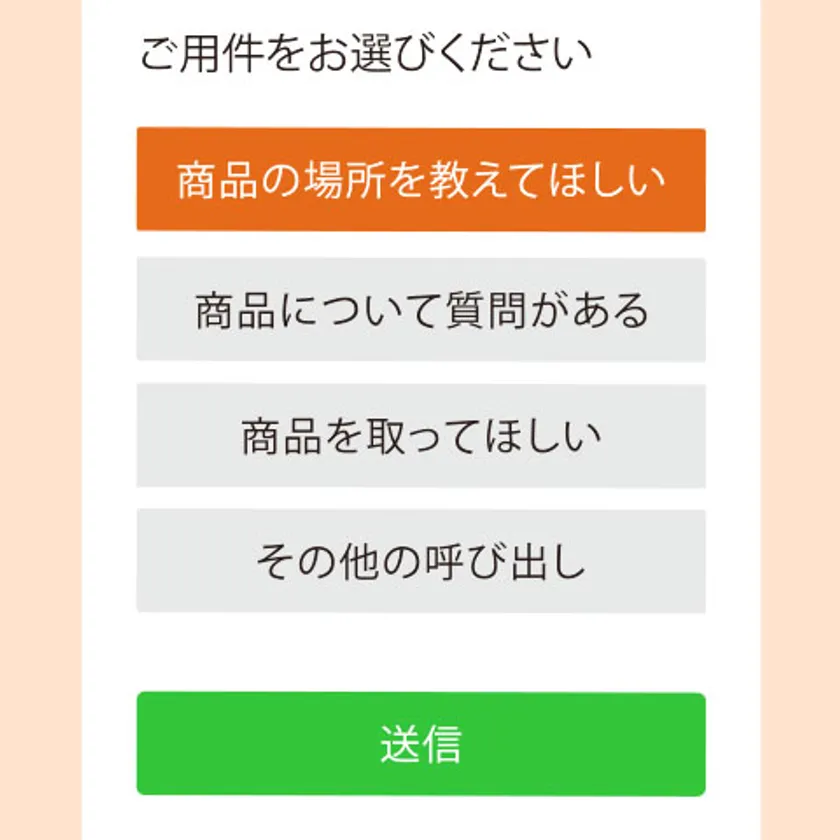The height and width of the screenshot is (840, 840).
Task: Pick the 商品を取ってほしい request
Action: [x=421, y=436]
